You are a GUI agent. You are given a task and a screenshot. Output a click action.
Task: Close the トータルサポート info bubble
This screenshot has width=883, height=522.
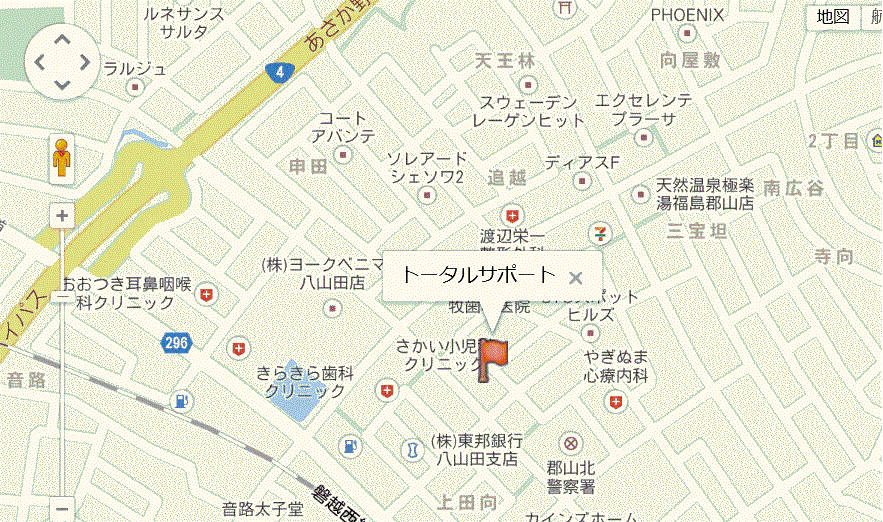click(x=575, y=278)
